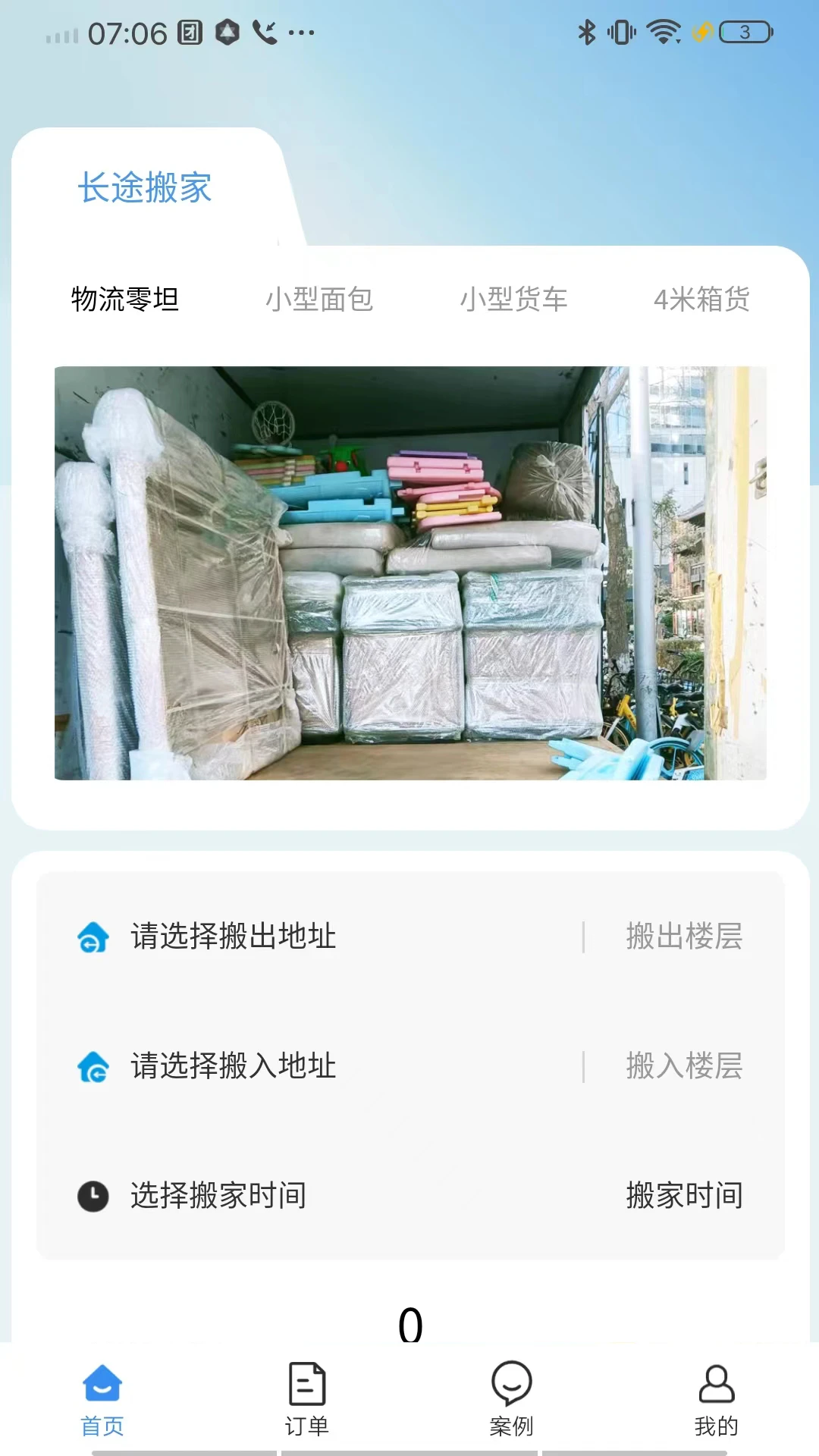This screenshot has width=819, height=1456.
Task: Tap the move-in house icon beside 请选择搬入地址
Action: click(x=94, y=1066)
